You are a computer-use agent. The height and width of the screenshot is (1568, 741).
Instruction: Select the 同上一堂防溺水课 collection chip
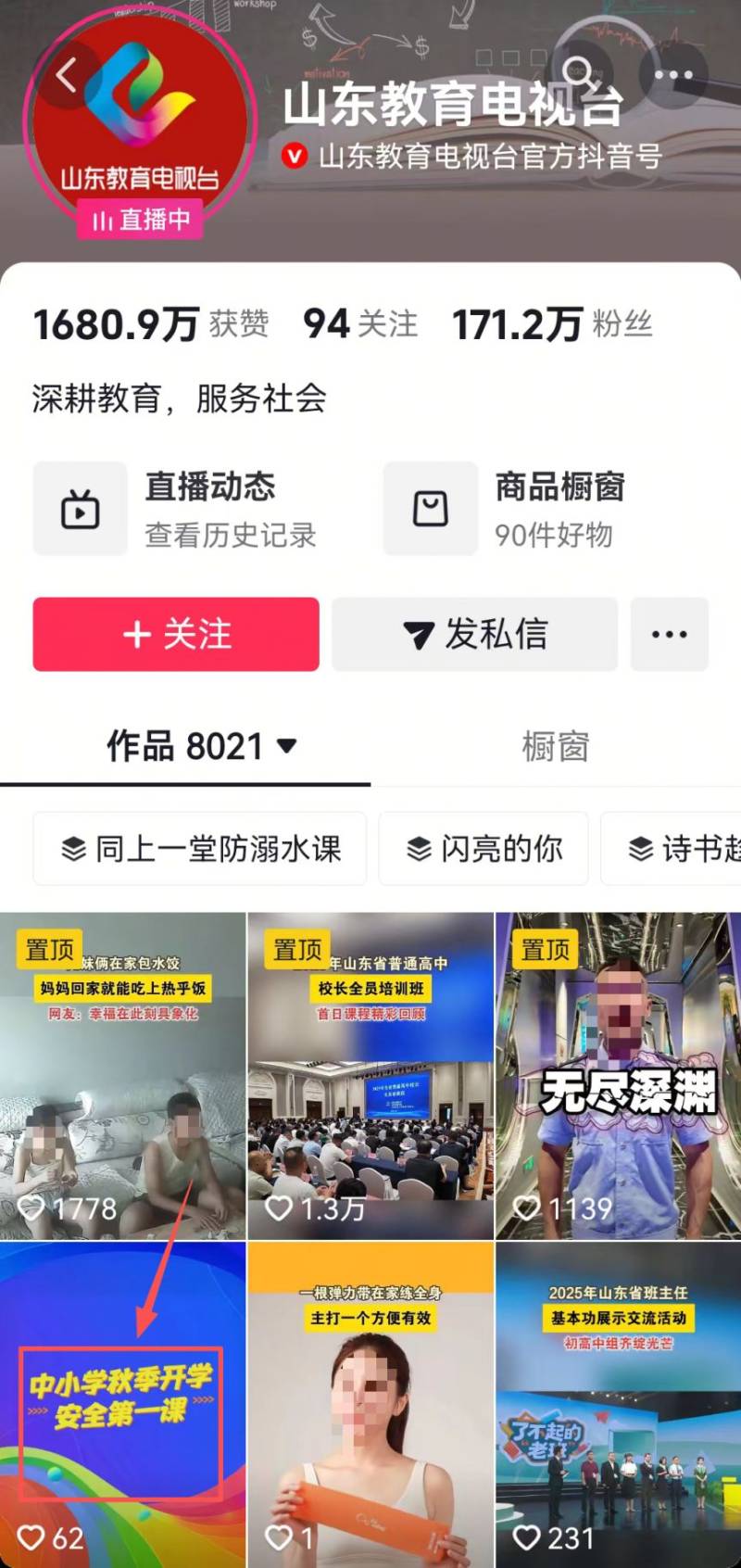tap(200, 848)
